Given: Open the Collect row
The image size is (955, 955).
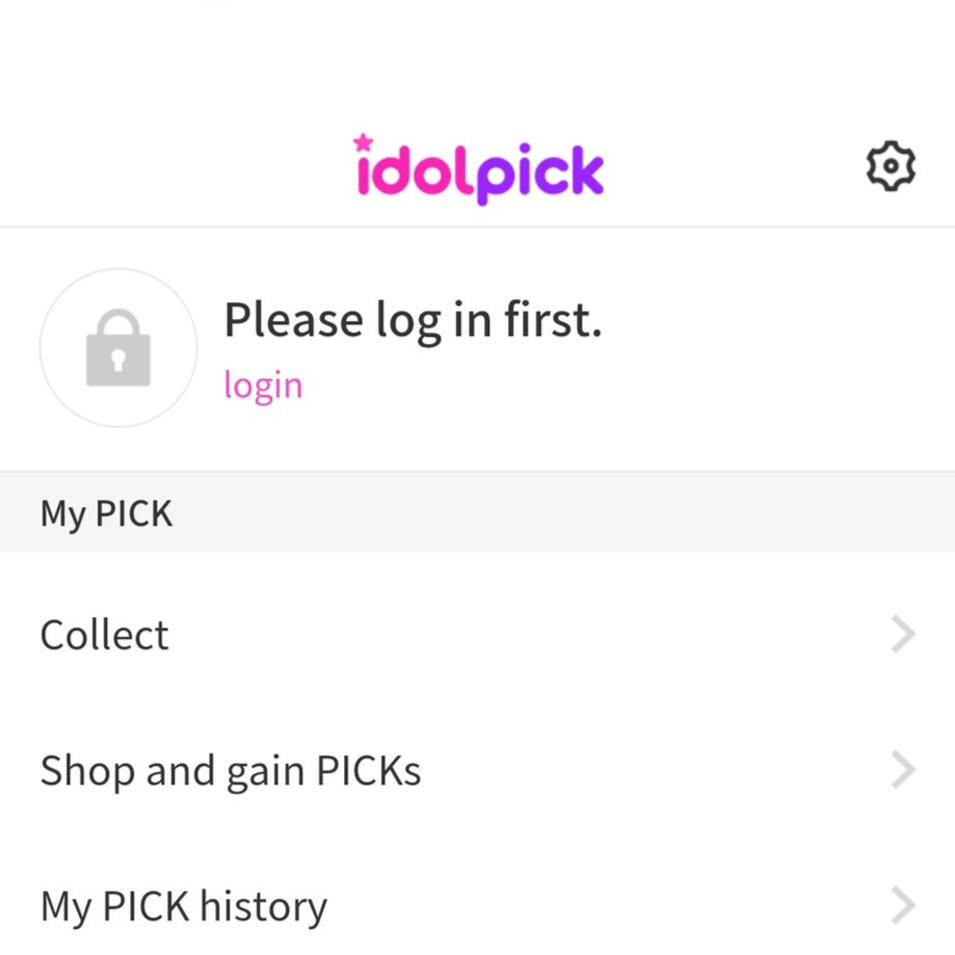Looking at the screenshot, I should pos(477,635).
